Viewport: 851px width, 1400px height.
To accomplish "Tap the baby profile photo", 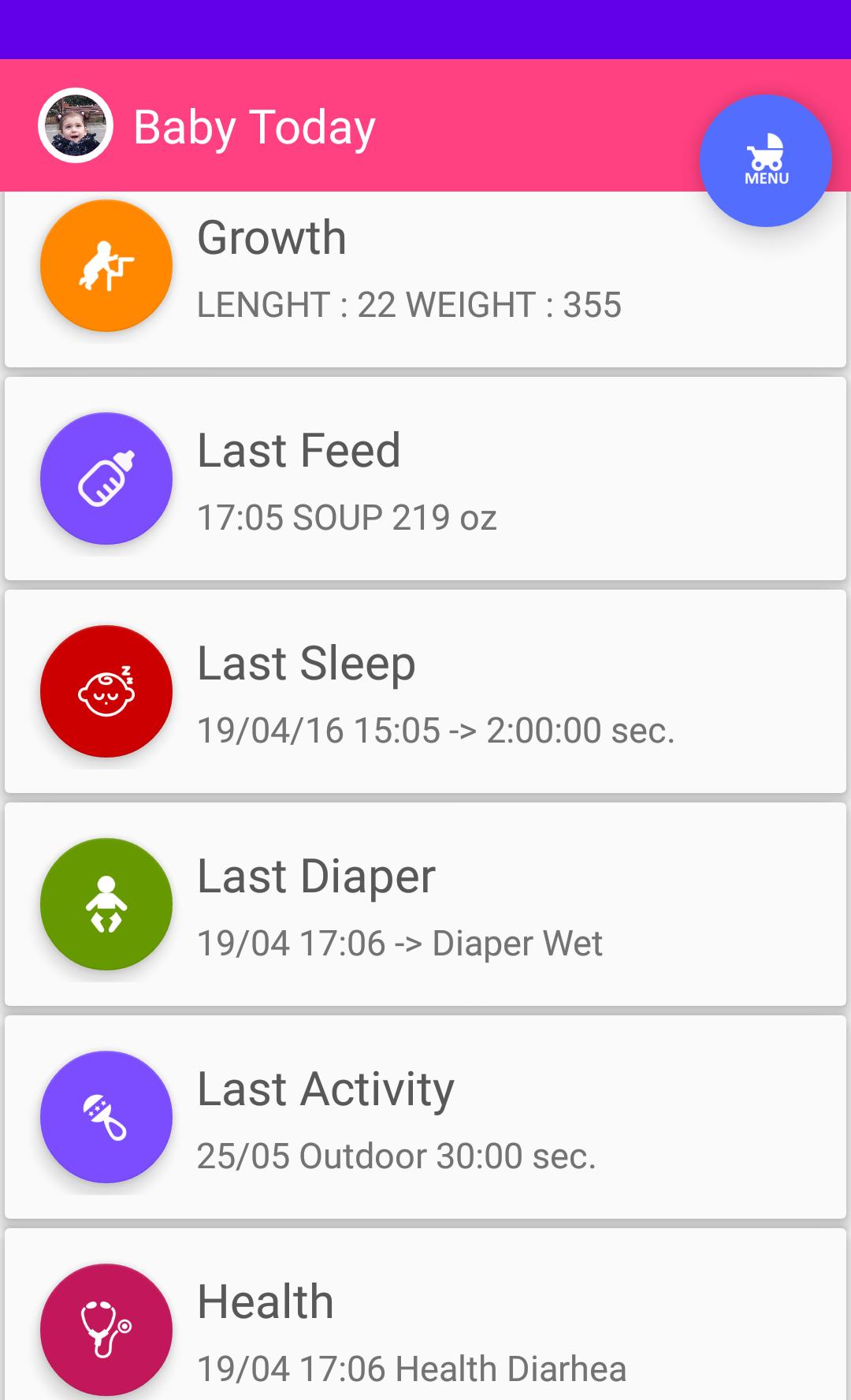I will 76,125.
